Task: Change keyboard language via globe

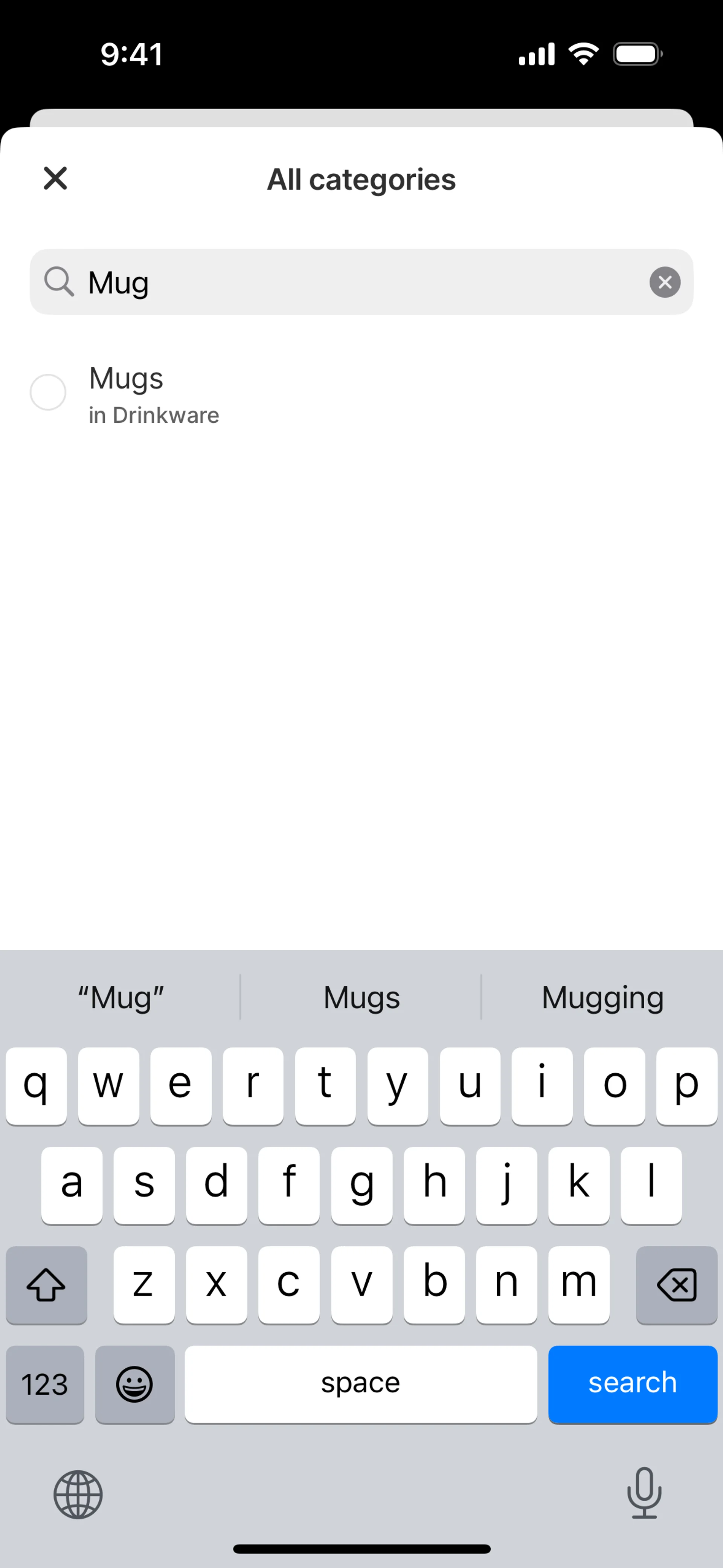Action: coord(78,1495)
